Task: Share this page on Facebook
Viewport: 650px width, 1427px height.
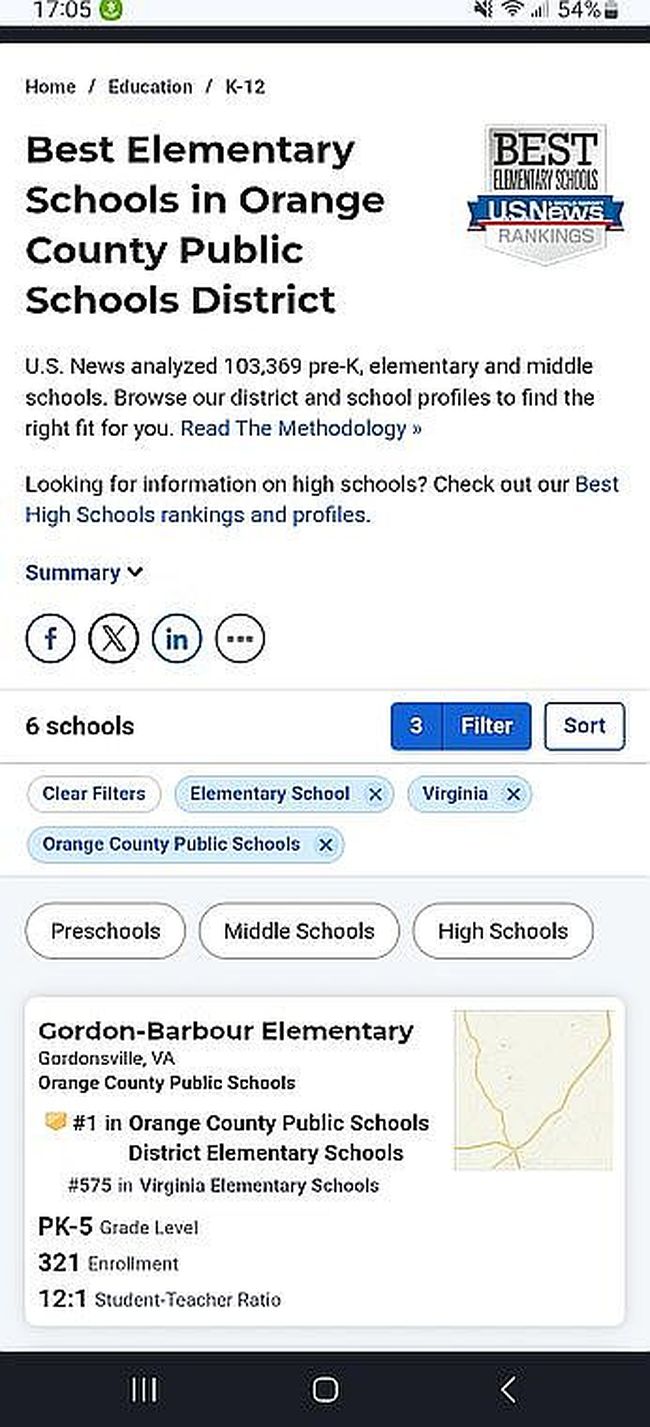Action: [50, 638]
